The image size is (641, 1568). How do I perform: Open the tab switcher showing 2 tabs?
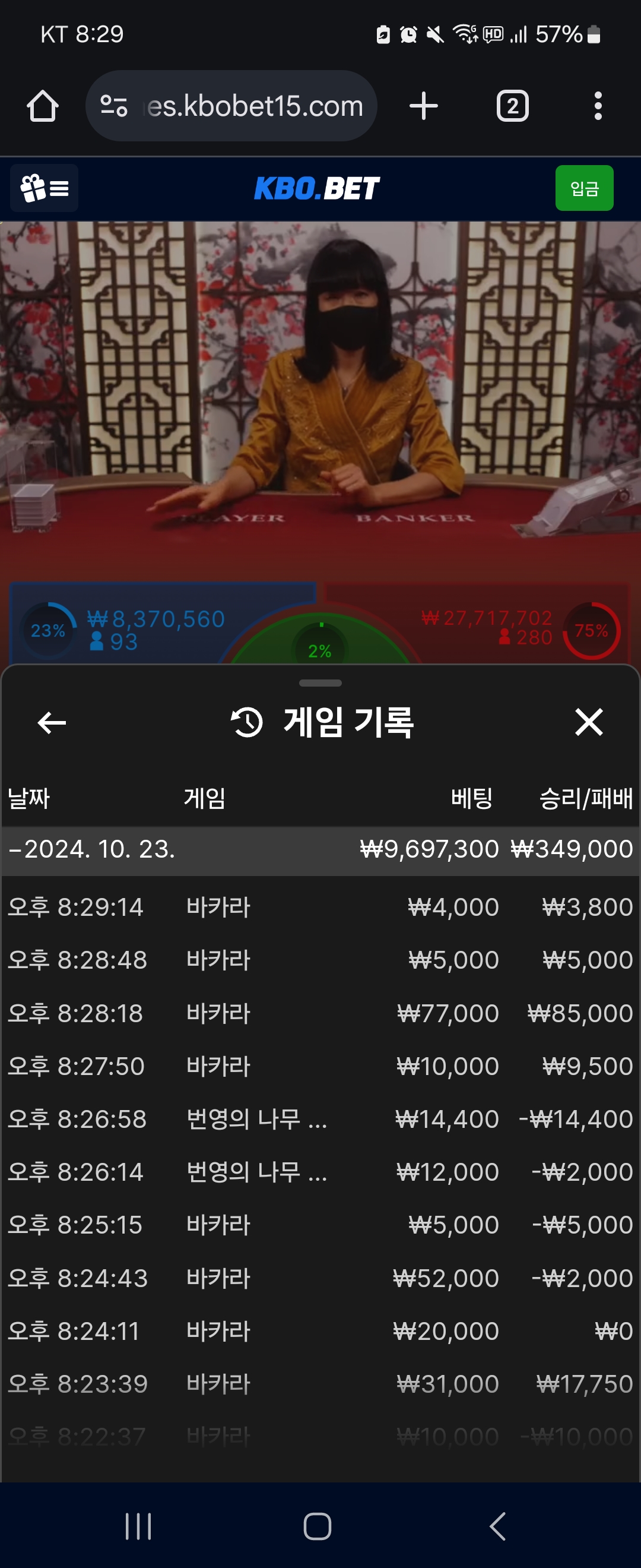[x=512, y=106]
